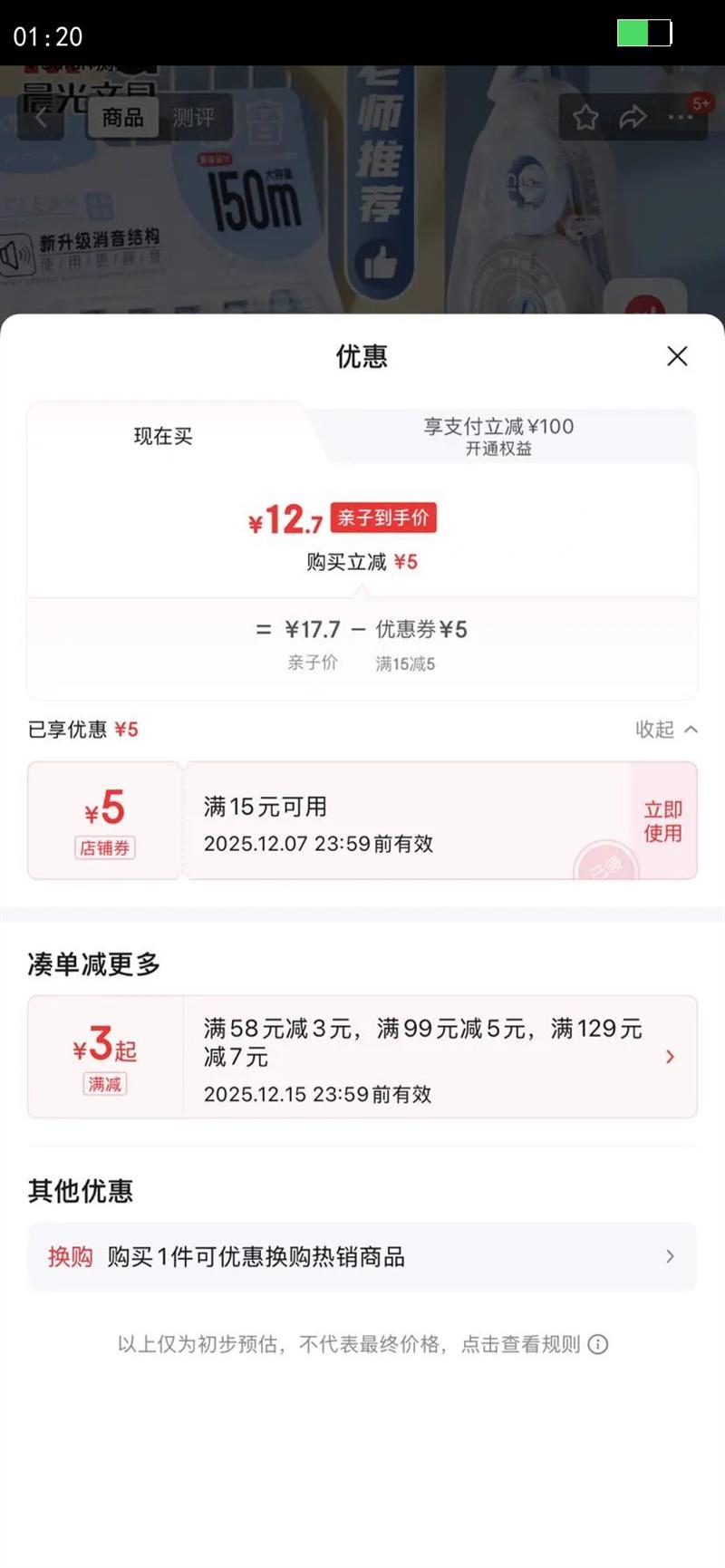Expand the 满减 凑单减更多 discount details
Image resolution: width=725 pixels, height=1568 pixels.
click(x=671, y=1057)
